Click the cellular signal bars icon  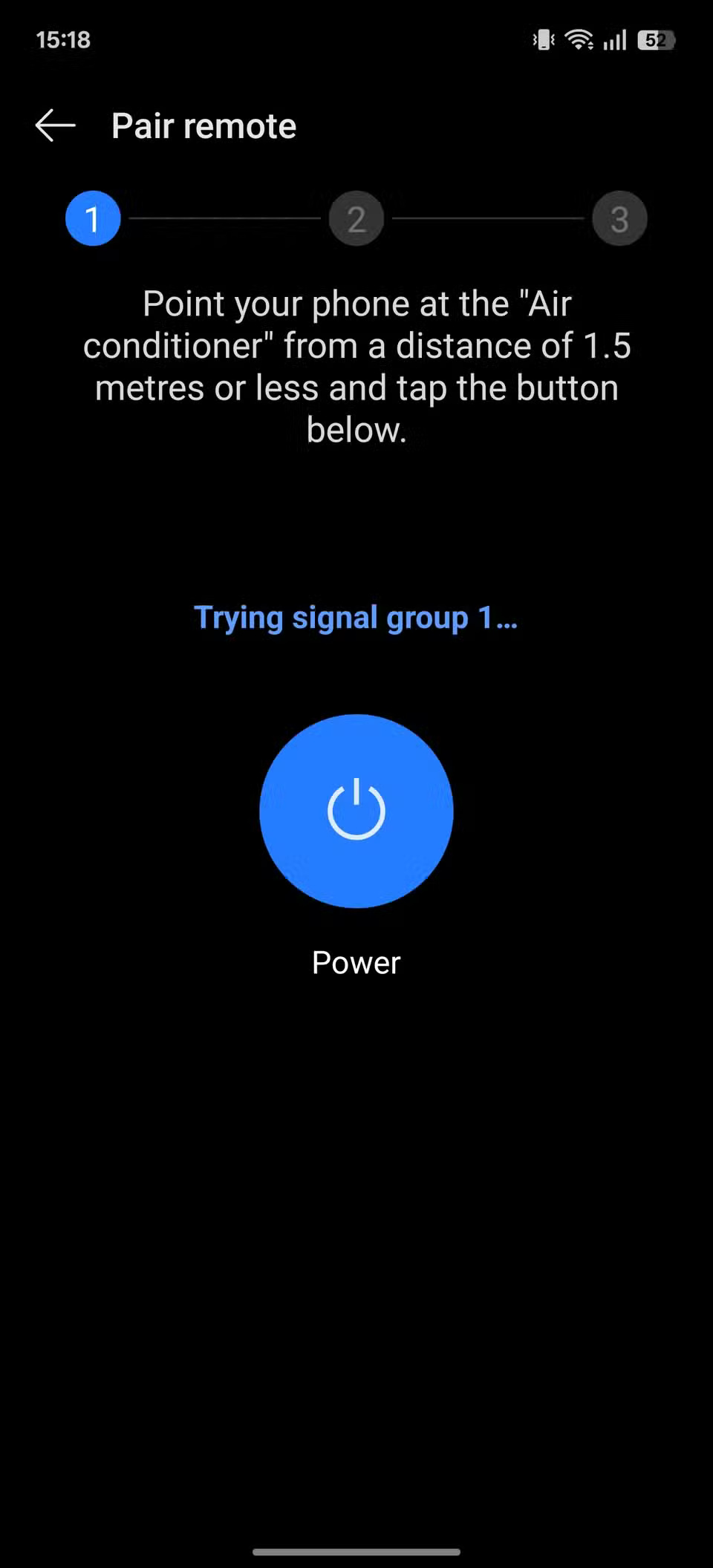(x=615, y=39)
